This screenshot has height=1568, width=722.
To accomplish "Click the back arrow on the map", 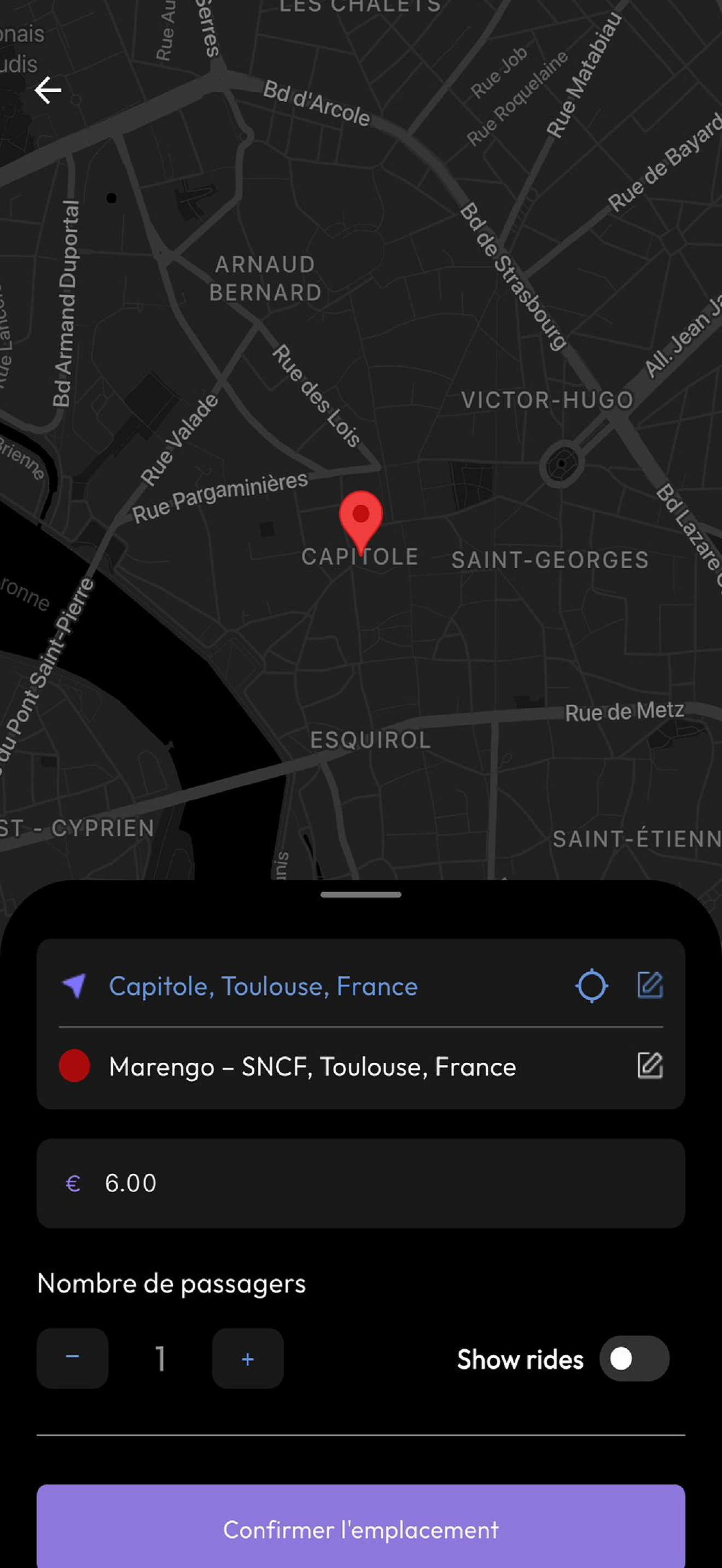I will click(x=48, y=90).
